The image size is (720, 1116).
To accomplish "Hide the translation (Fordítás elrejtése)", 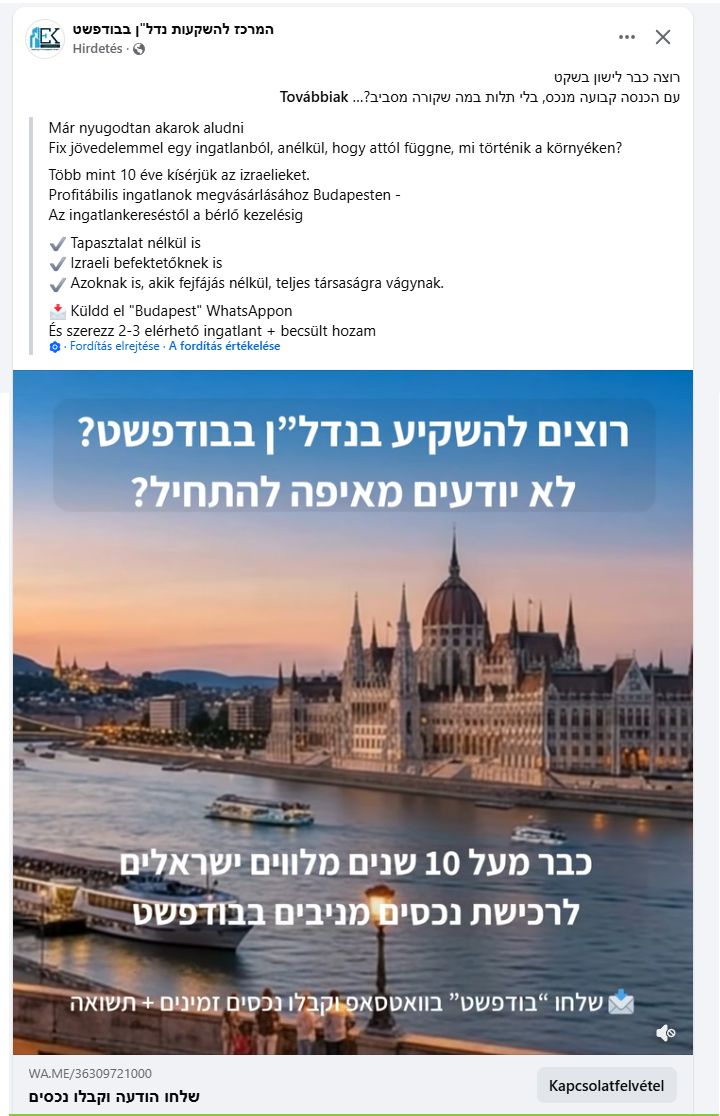I will click(x=113, y=346).
